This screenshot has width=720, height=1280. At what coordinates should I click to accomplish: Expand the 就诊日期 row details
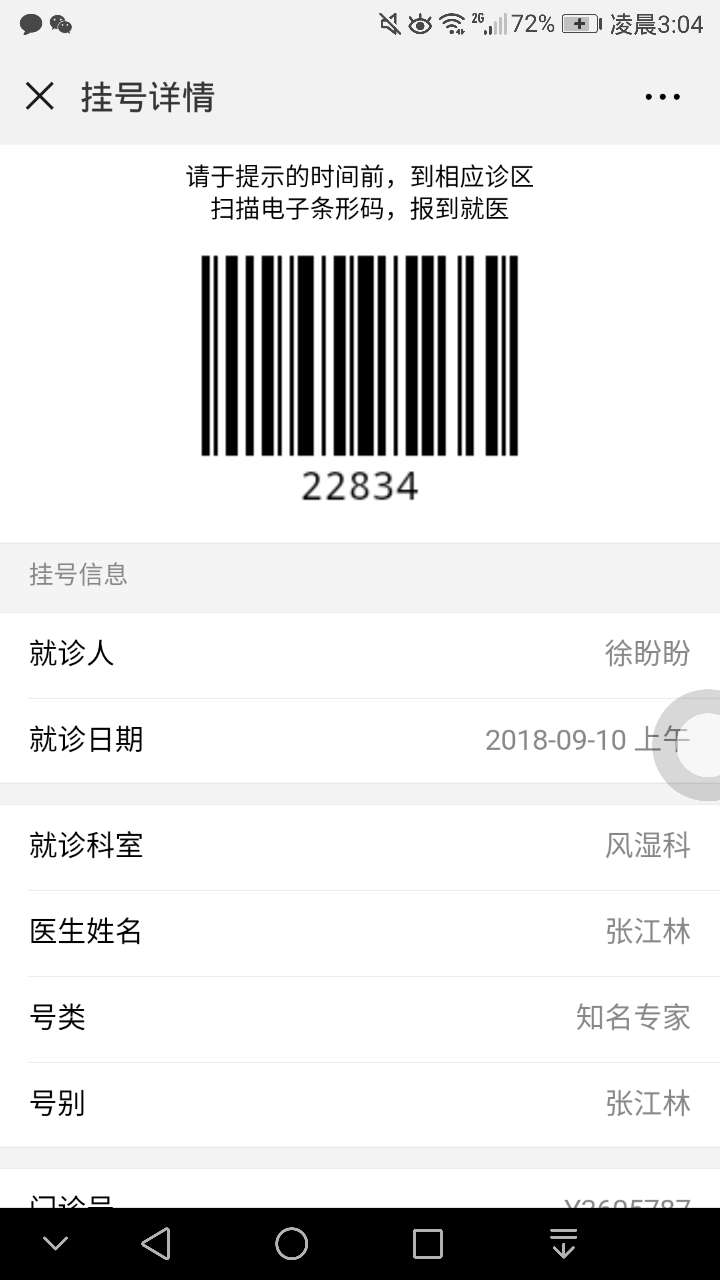coord(360,738)
